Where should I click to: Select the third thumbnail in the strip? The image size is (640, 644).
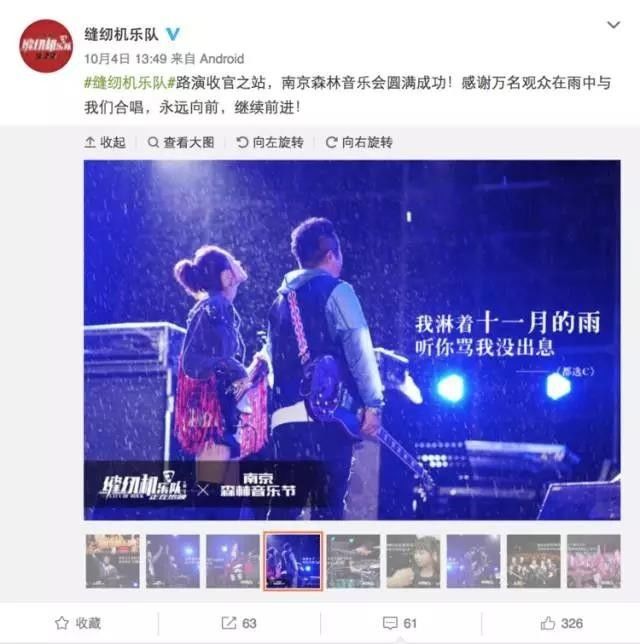[x=233, y=561]
